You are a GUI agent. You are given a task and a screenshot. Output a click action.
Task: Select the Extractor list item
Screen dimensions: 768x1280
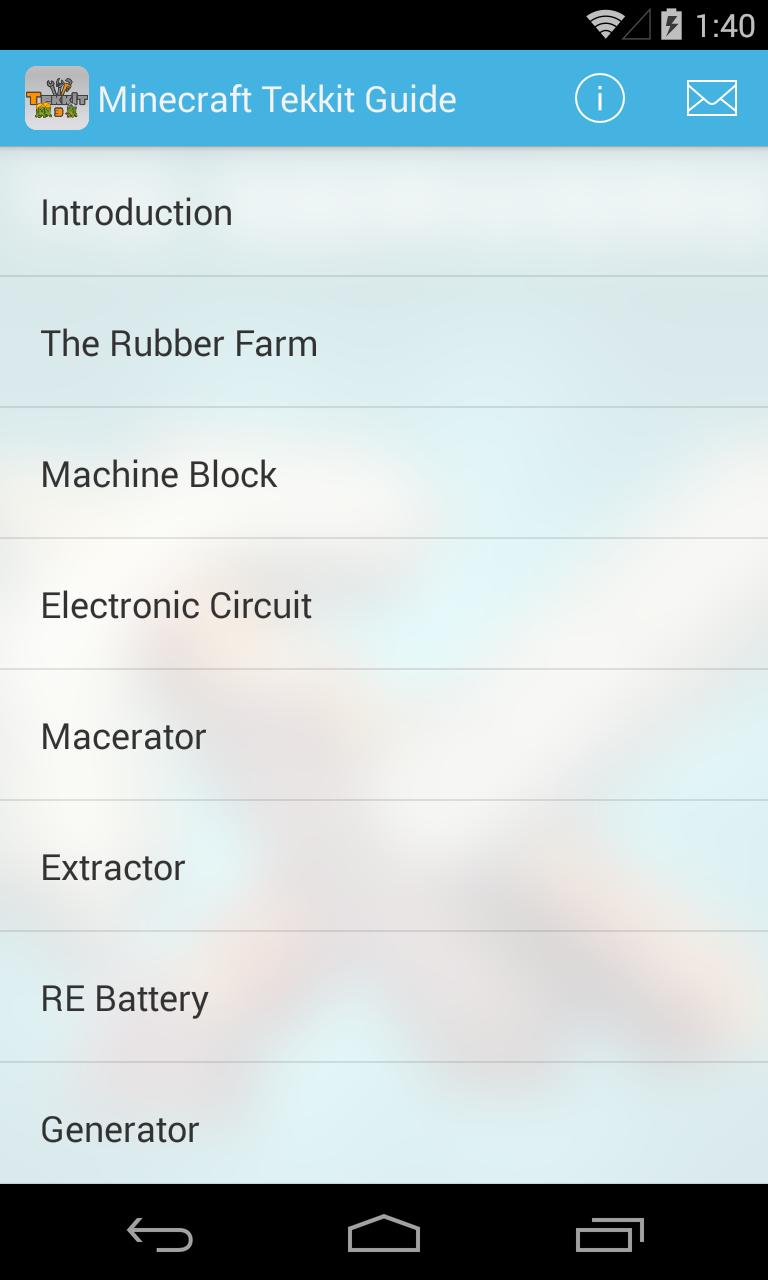[x=113, y=866]
